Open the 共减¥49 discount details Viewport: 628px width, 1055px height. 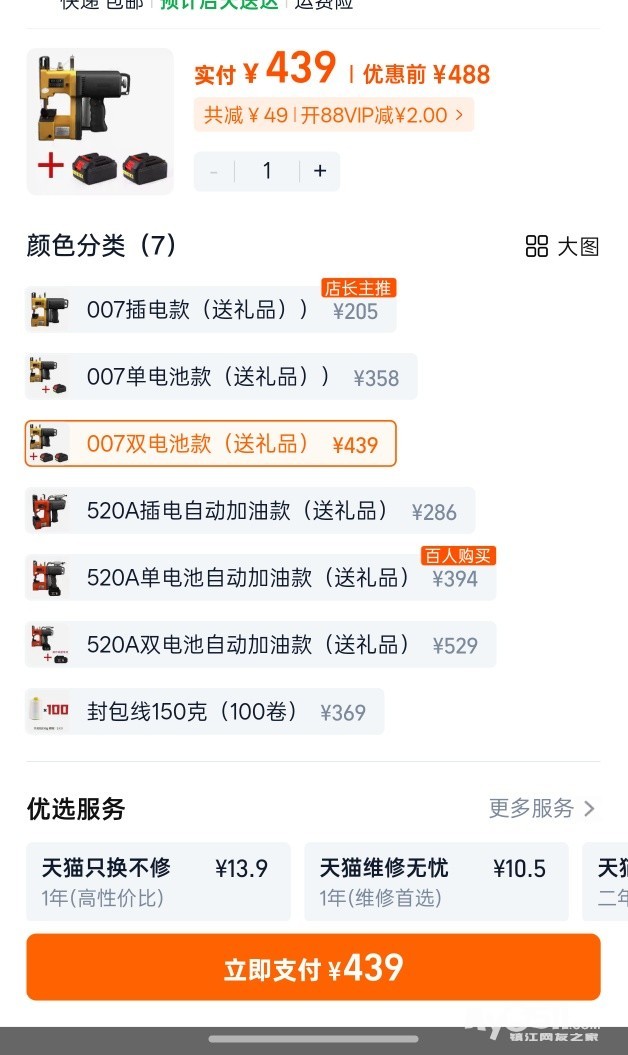(x=333, y=115)
